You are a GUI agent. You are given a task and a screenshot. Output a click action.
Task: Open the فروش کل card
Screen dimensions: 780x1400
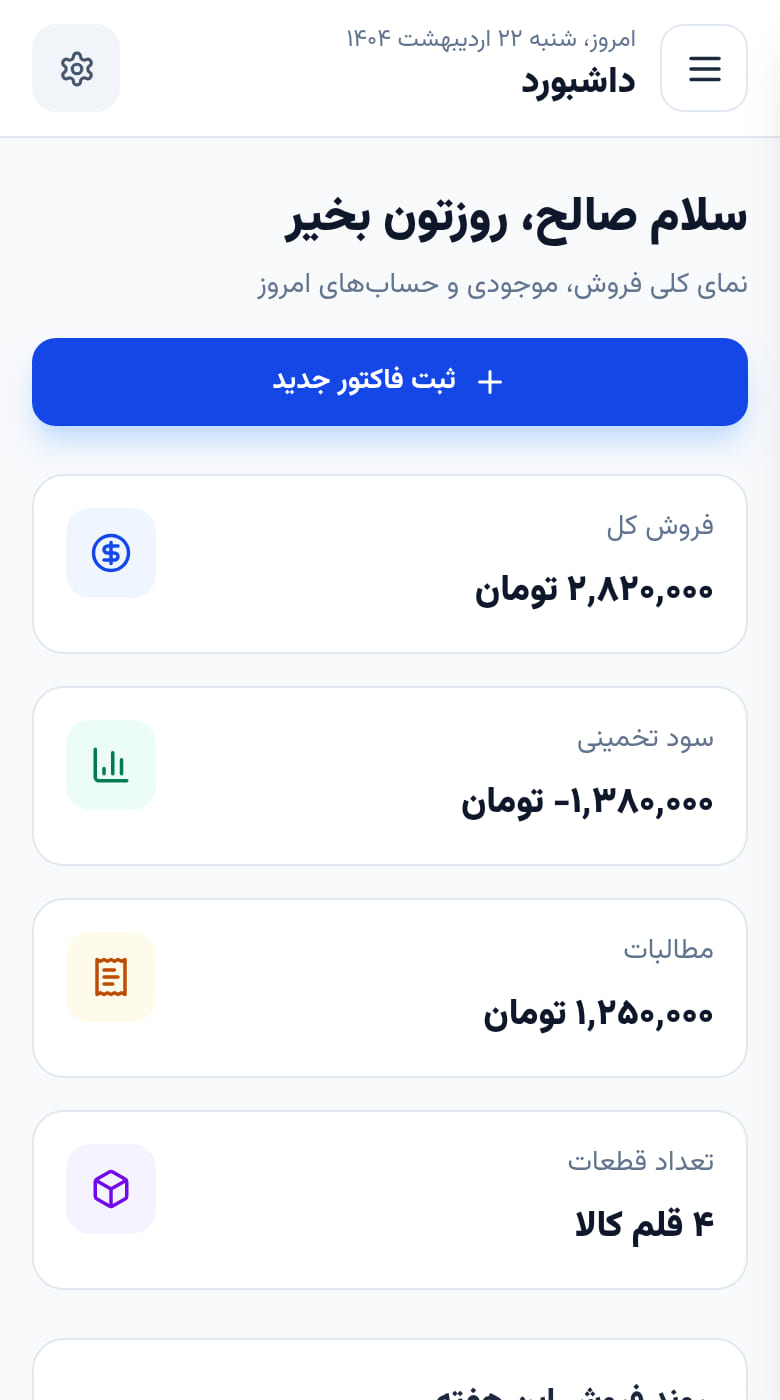[x=390, y=564]
